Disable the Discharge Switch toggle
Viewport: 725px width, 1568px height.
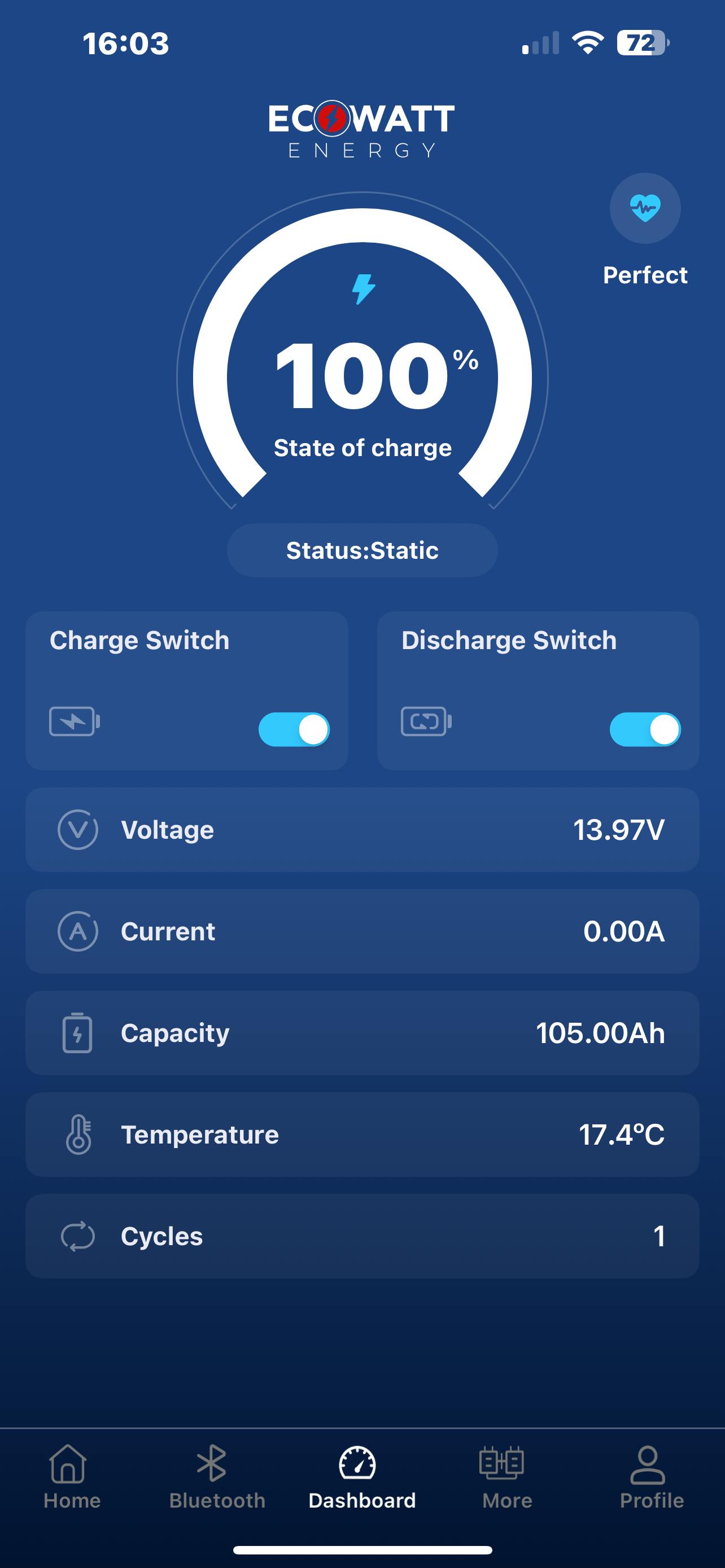(645, 729)
